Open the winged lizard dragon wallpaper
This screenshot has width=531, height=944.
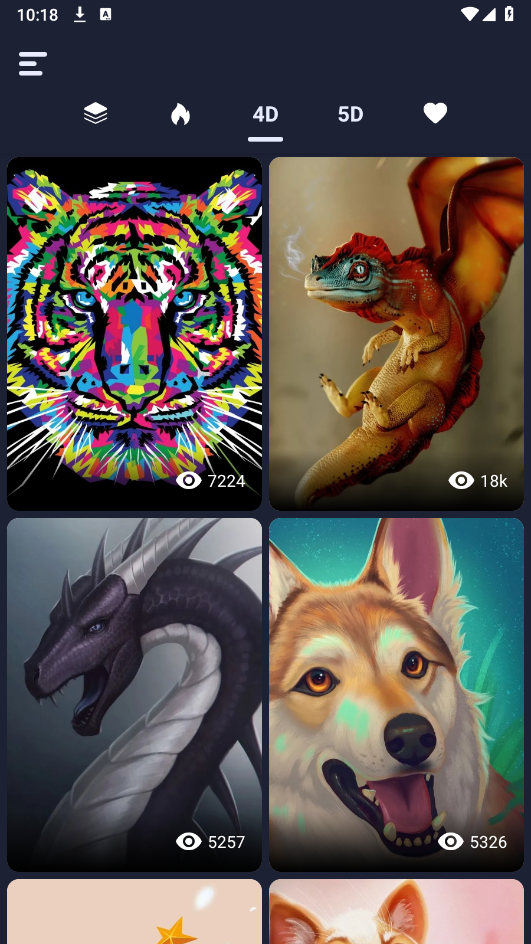tap(397, 334)
